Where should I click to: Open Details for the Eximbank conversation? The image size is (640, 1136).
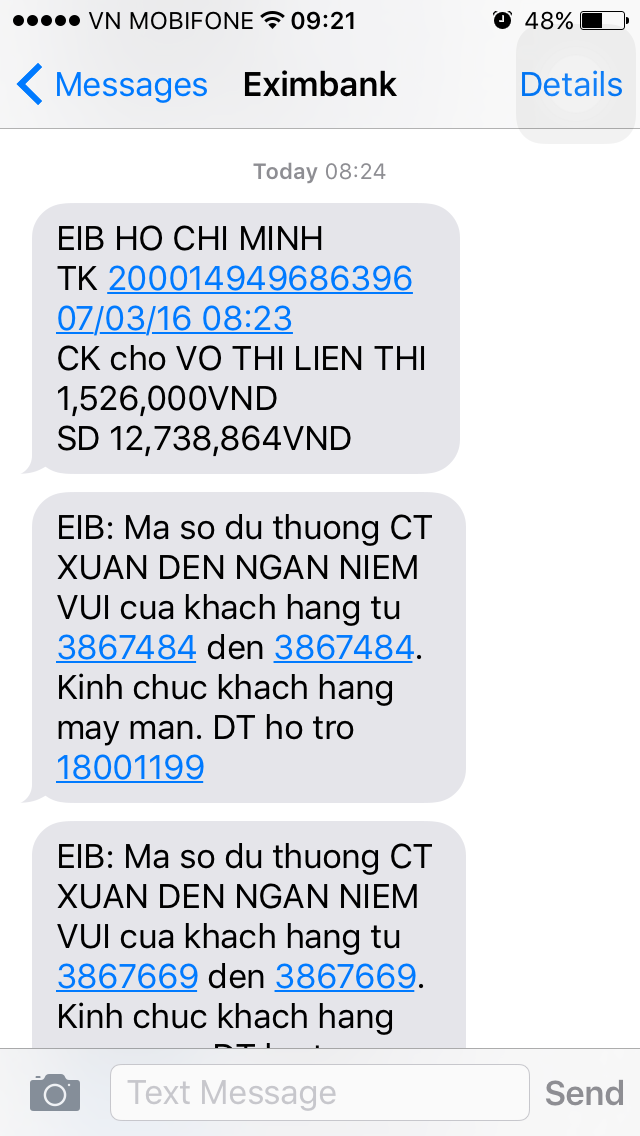click(x=571, y=85)
